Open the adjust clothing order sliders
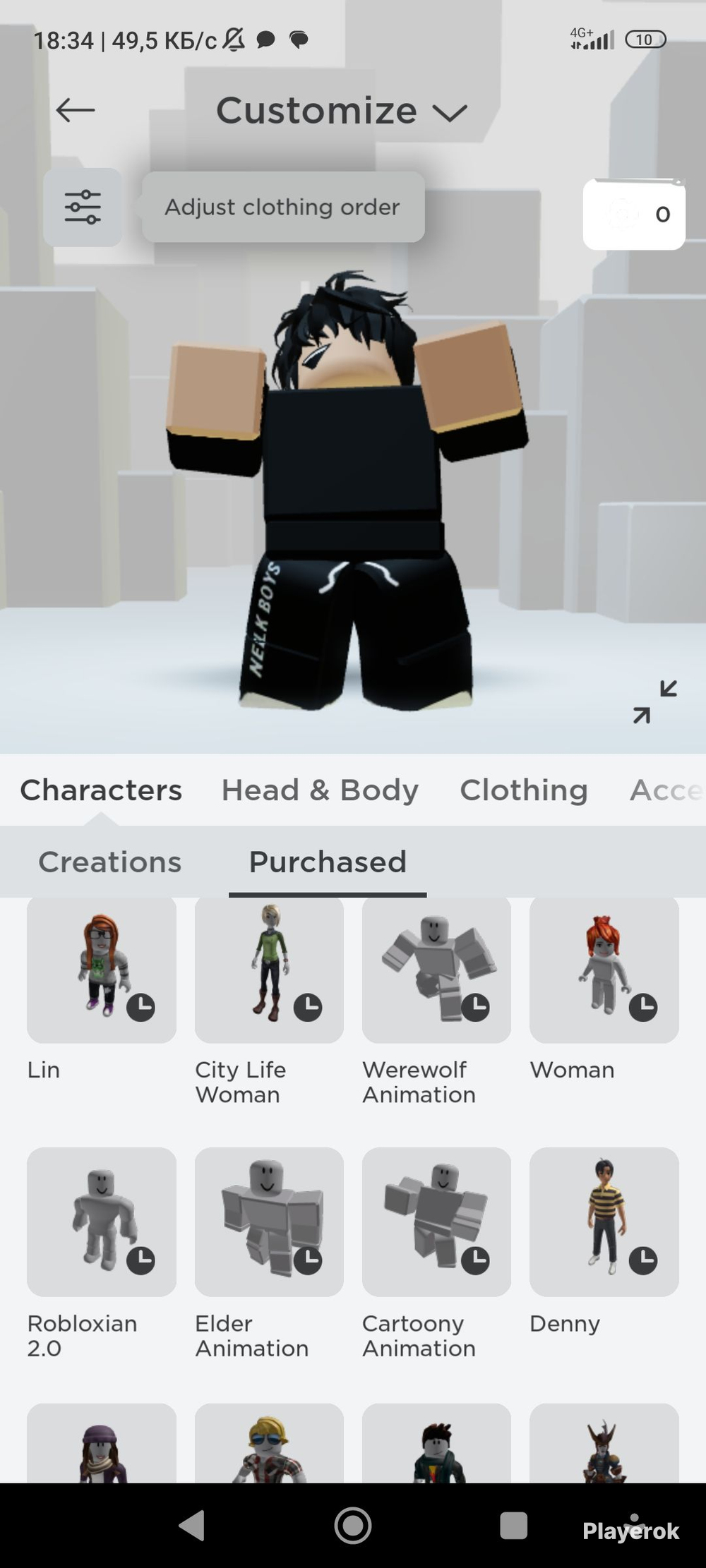 [x=83, y=207]
